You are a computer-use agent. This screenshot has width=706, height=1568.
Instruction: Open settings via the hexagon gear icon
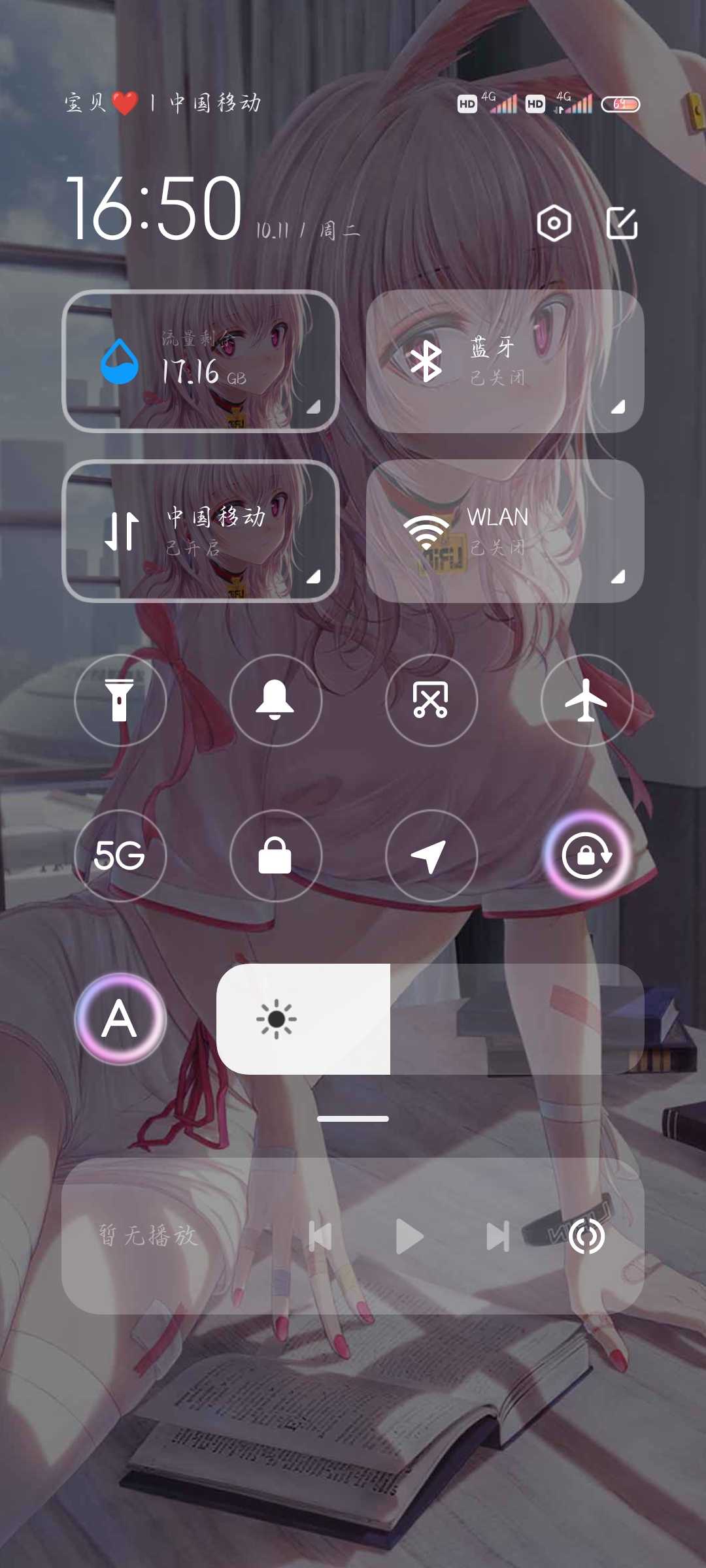tap(554, 223)
